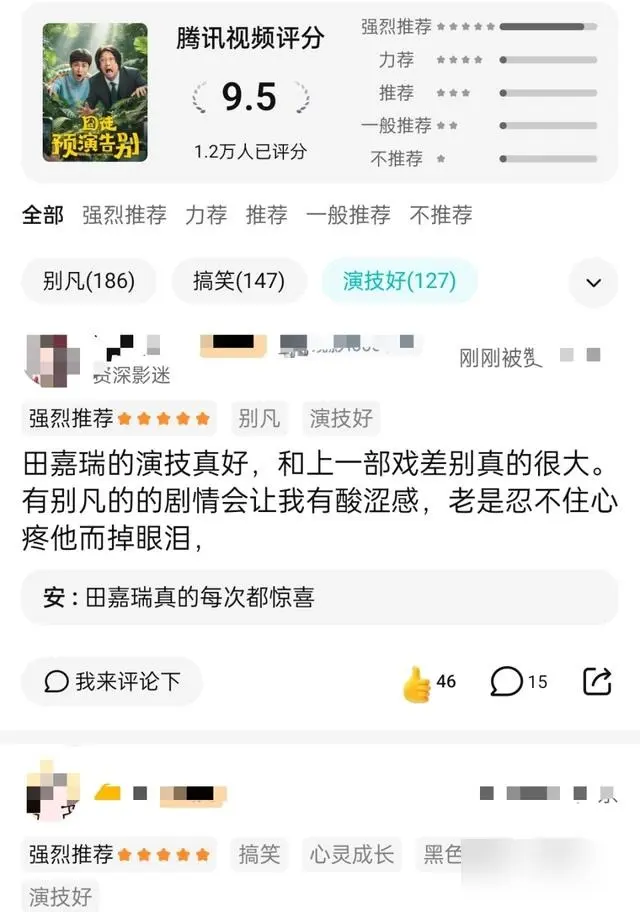Tap the 演技好(127) tag chip
This screenshot has height=912, width=640.
[399, 282]
